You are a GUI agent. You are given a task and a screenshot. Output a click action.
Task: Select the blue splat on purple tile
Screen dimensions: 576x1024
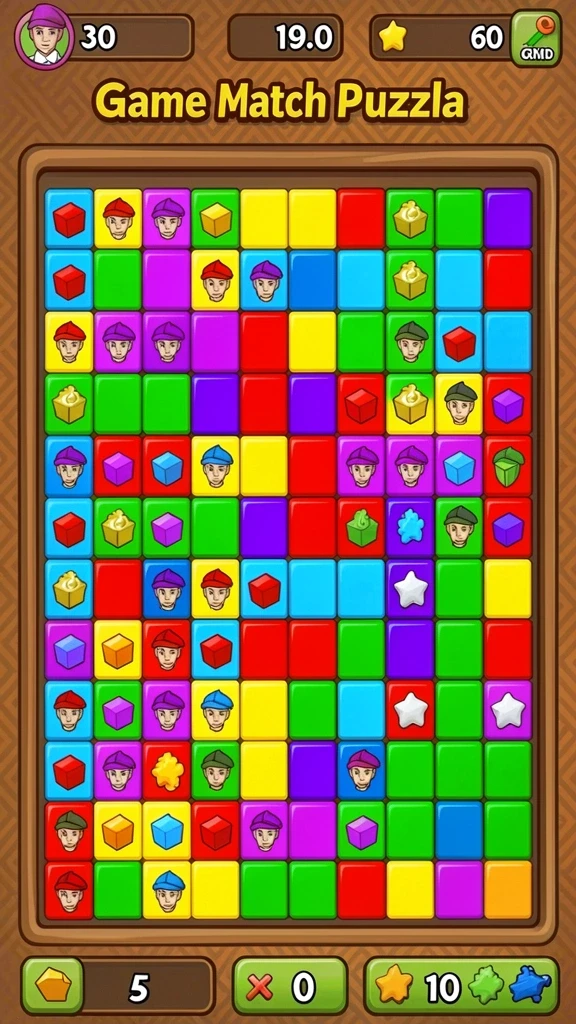click(x=411, y=529)
